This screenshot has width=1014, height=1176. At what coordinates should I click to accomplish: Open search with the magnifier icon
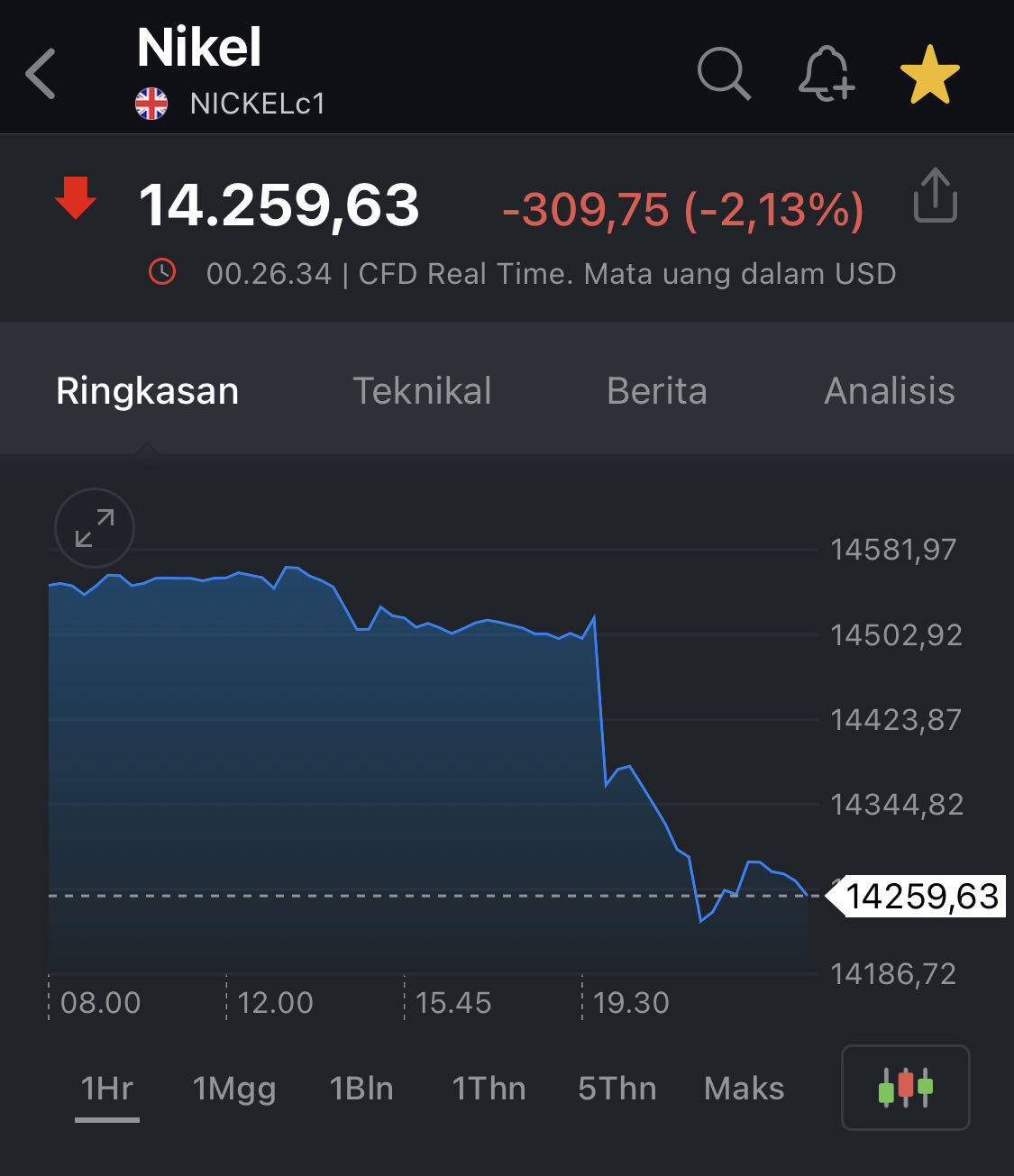724,74
